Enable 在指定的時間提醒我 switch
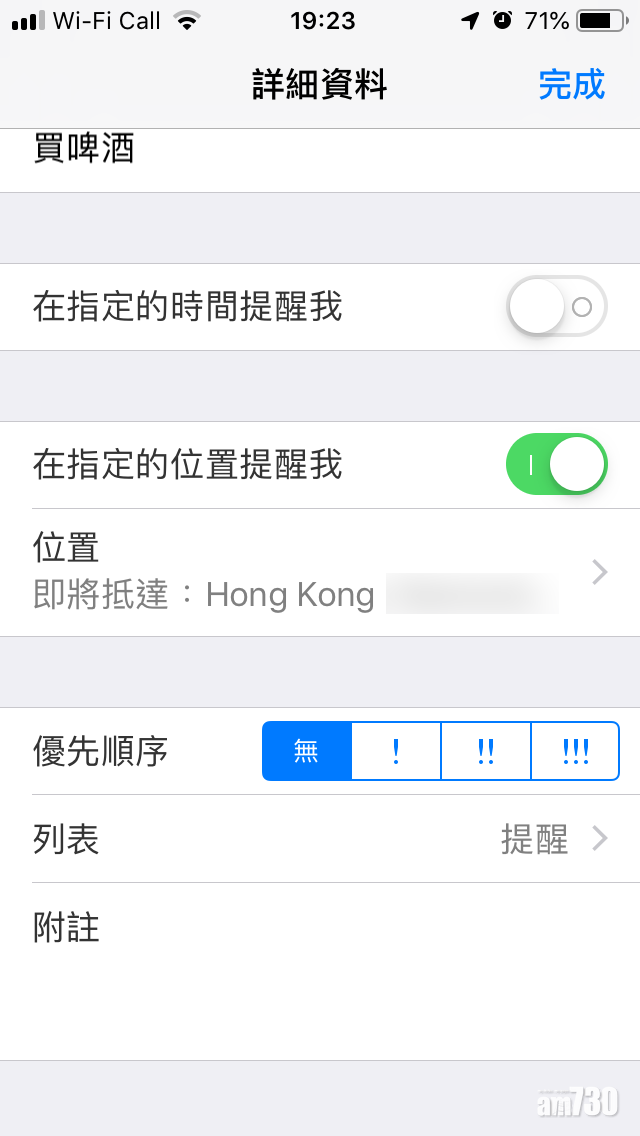This screenshot has width=640, height=1136. pyautogui.click(x=557, y=307)
